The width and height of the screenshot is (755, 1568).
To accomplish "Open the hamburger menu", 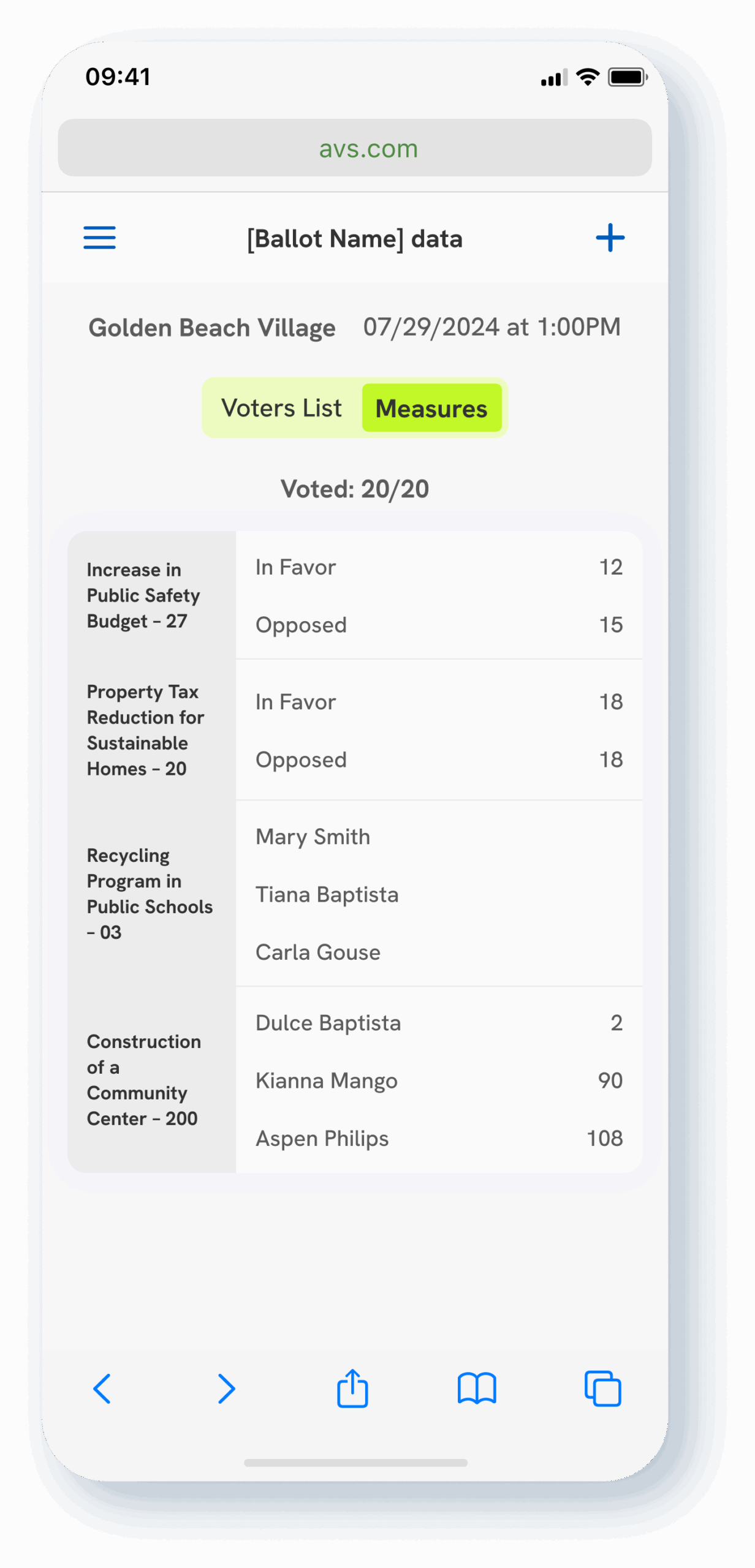I will (99, 238).
